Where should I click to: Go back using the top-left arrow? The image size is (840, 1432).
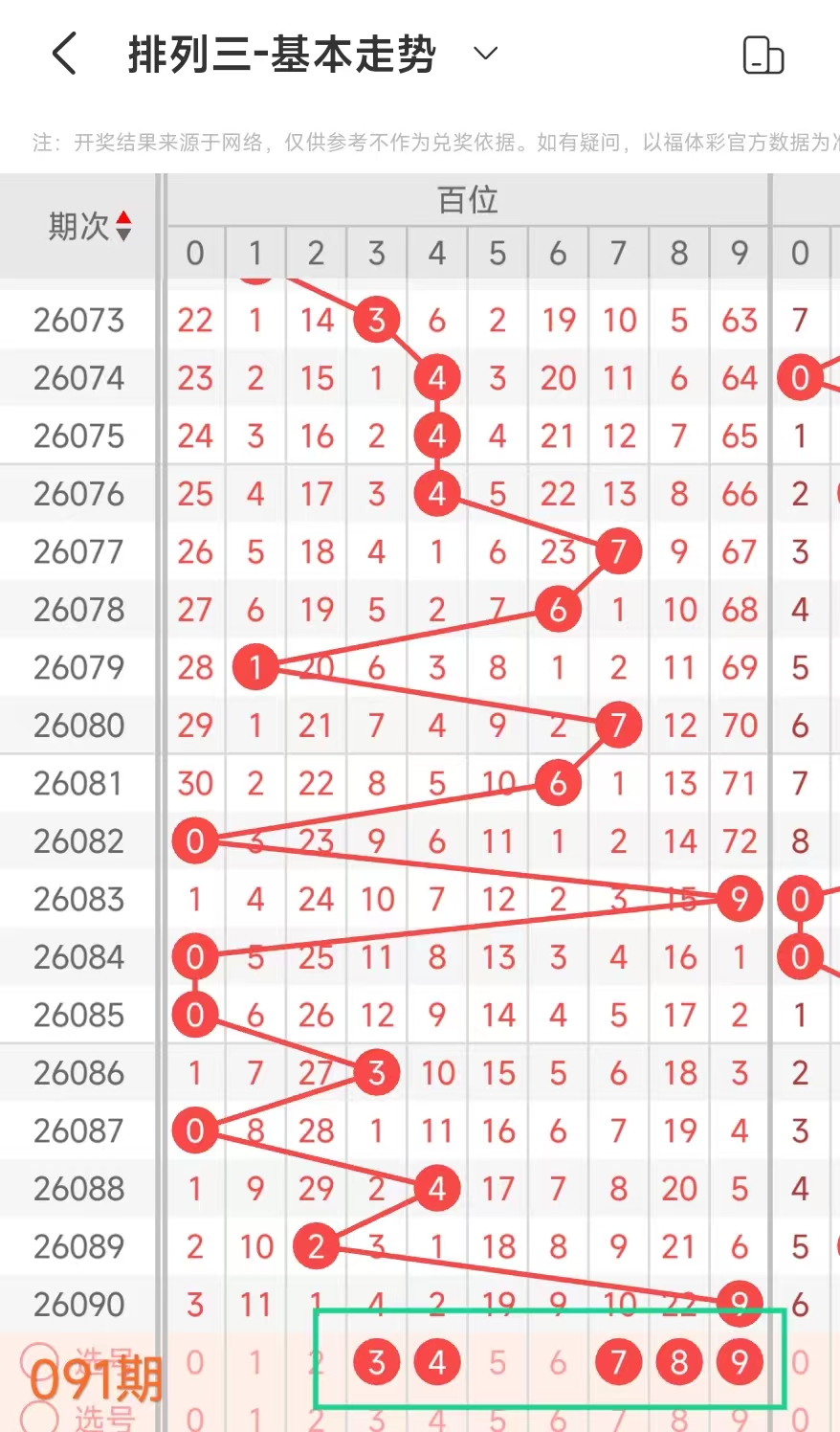point(64,54)
